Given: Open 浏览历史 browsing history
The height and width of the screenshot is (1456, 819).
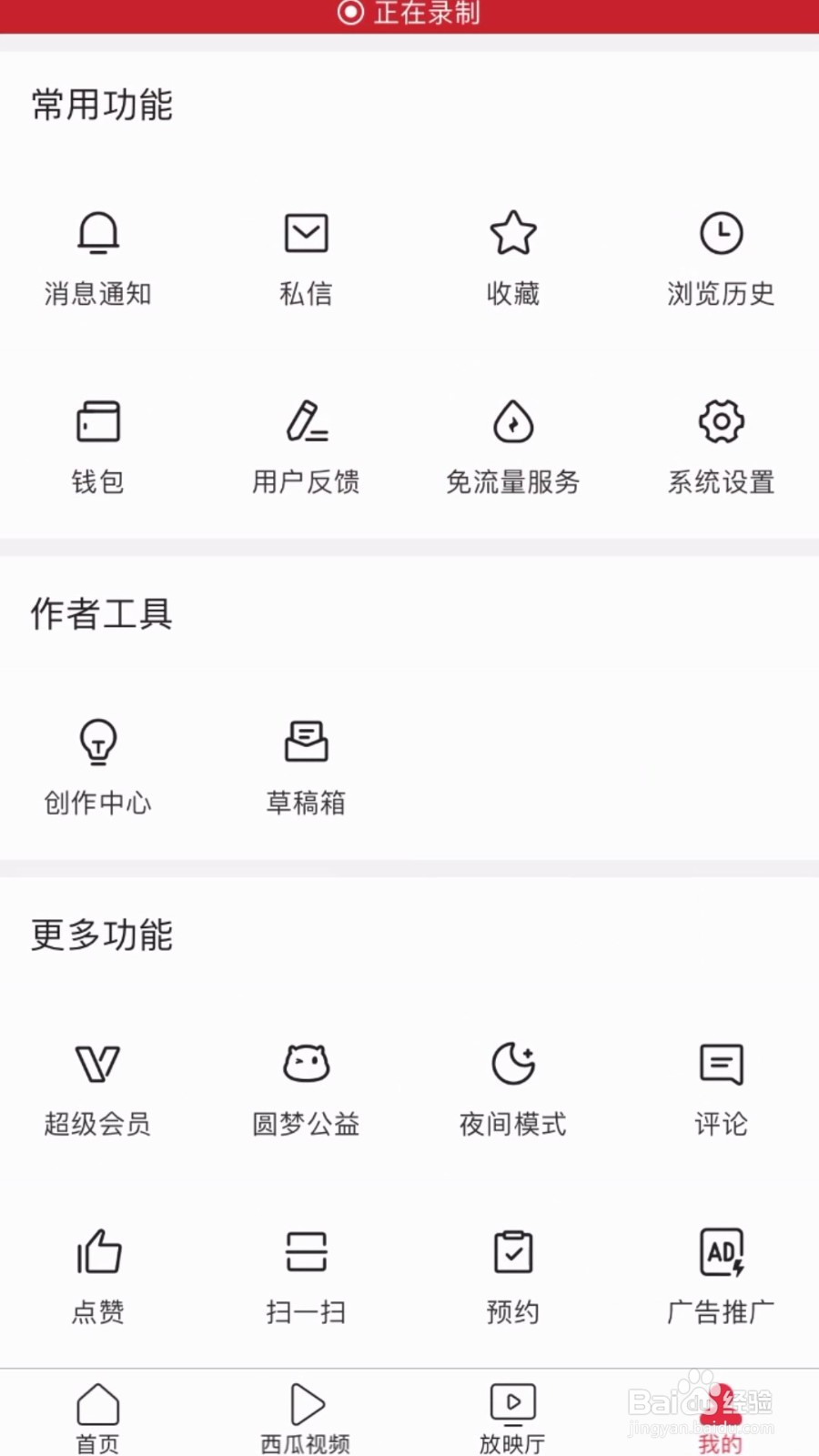Looking at the screenshot, I should tap(721, 258).
